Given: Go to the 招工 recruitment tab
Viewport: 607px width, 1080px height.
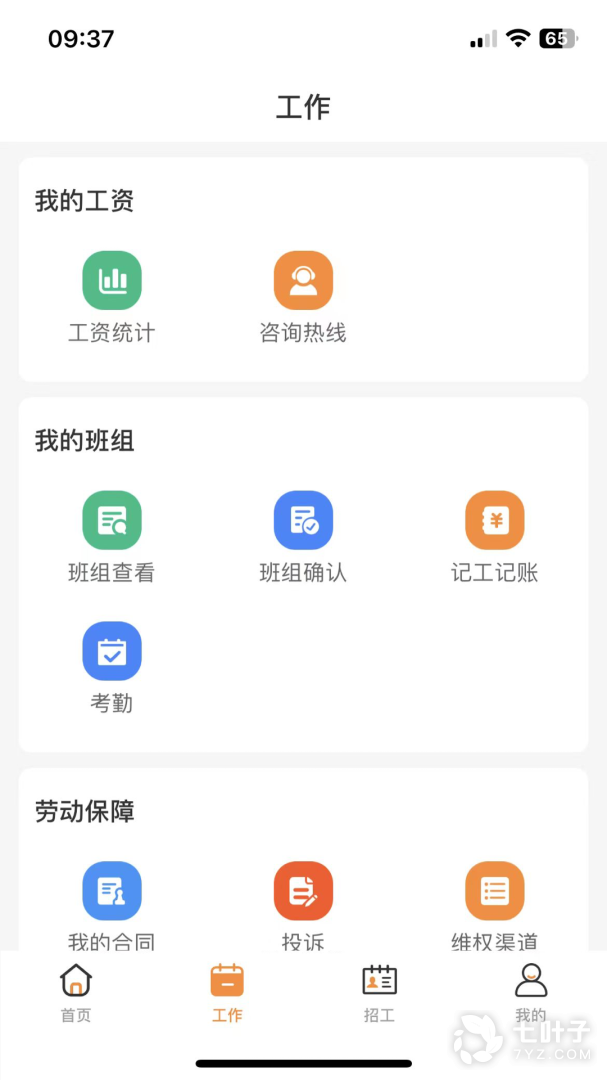Looking at the screenshot, I should click(x=379, y=993).
